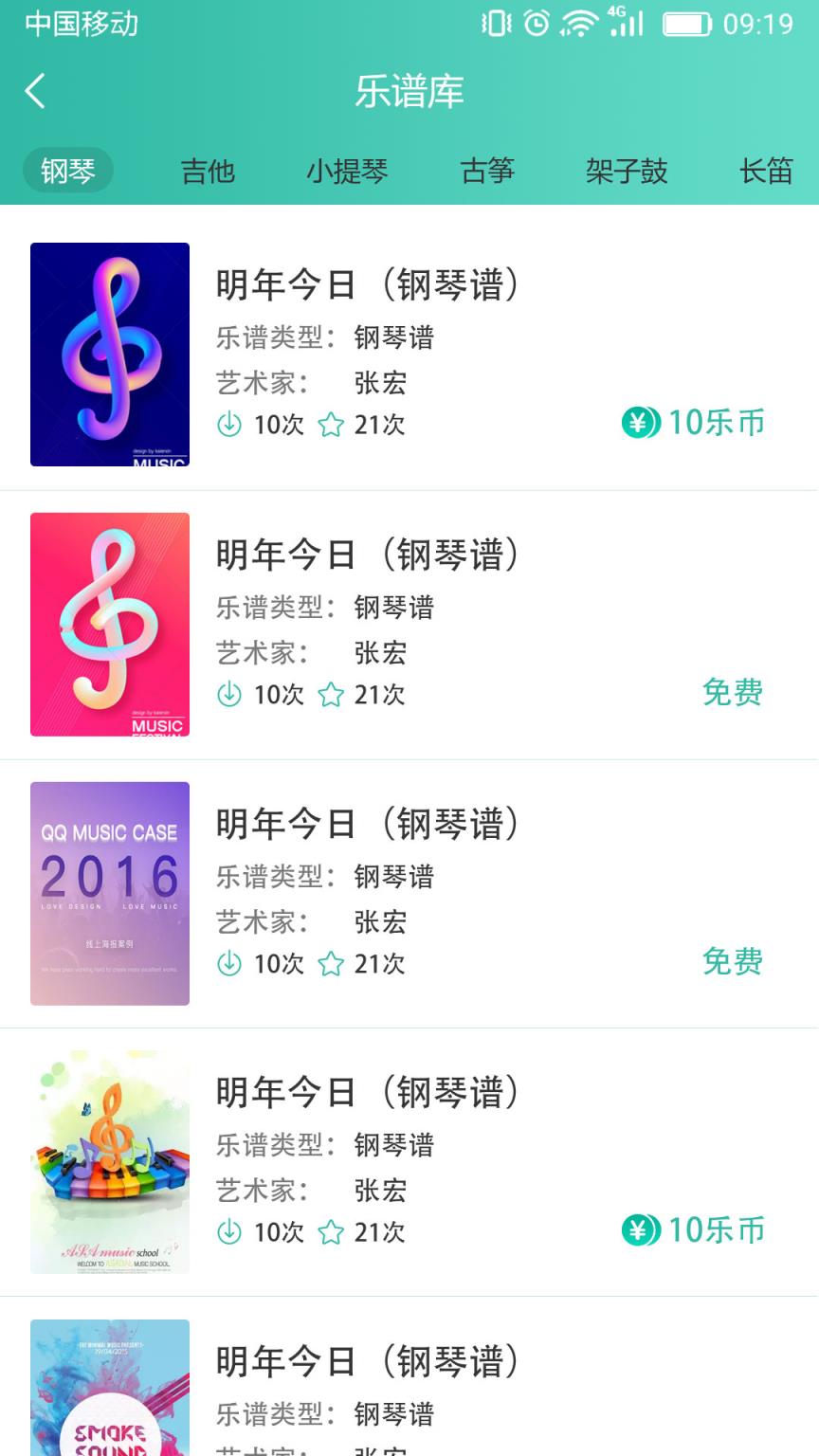Tap the star icon on the second 明年今日 entry
Screen dimensions: 819x1456
pos(331,694)
